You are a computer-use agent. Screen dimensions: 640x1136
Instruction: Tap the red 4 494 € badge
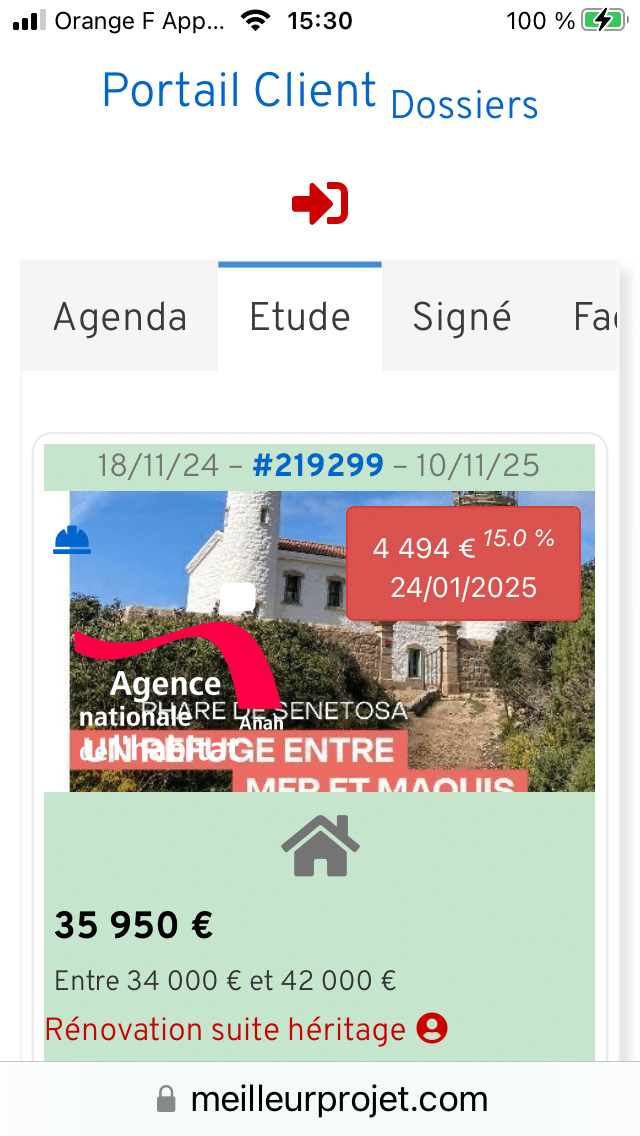point(463,565)
